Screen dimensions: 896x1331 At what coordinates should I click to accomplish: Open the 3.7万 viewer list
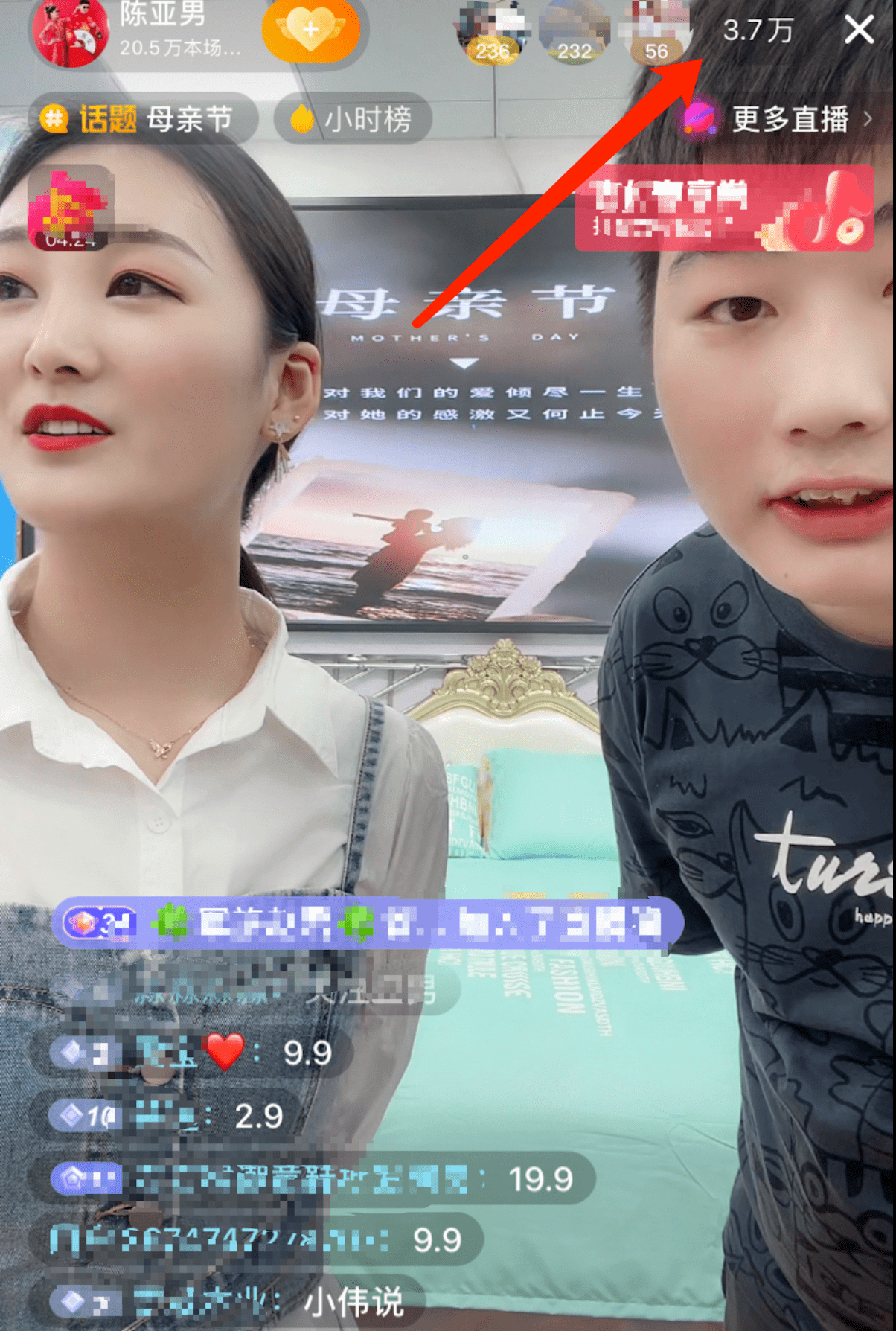pos(758,31)
